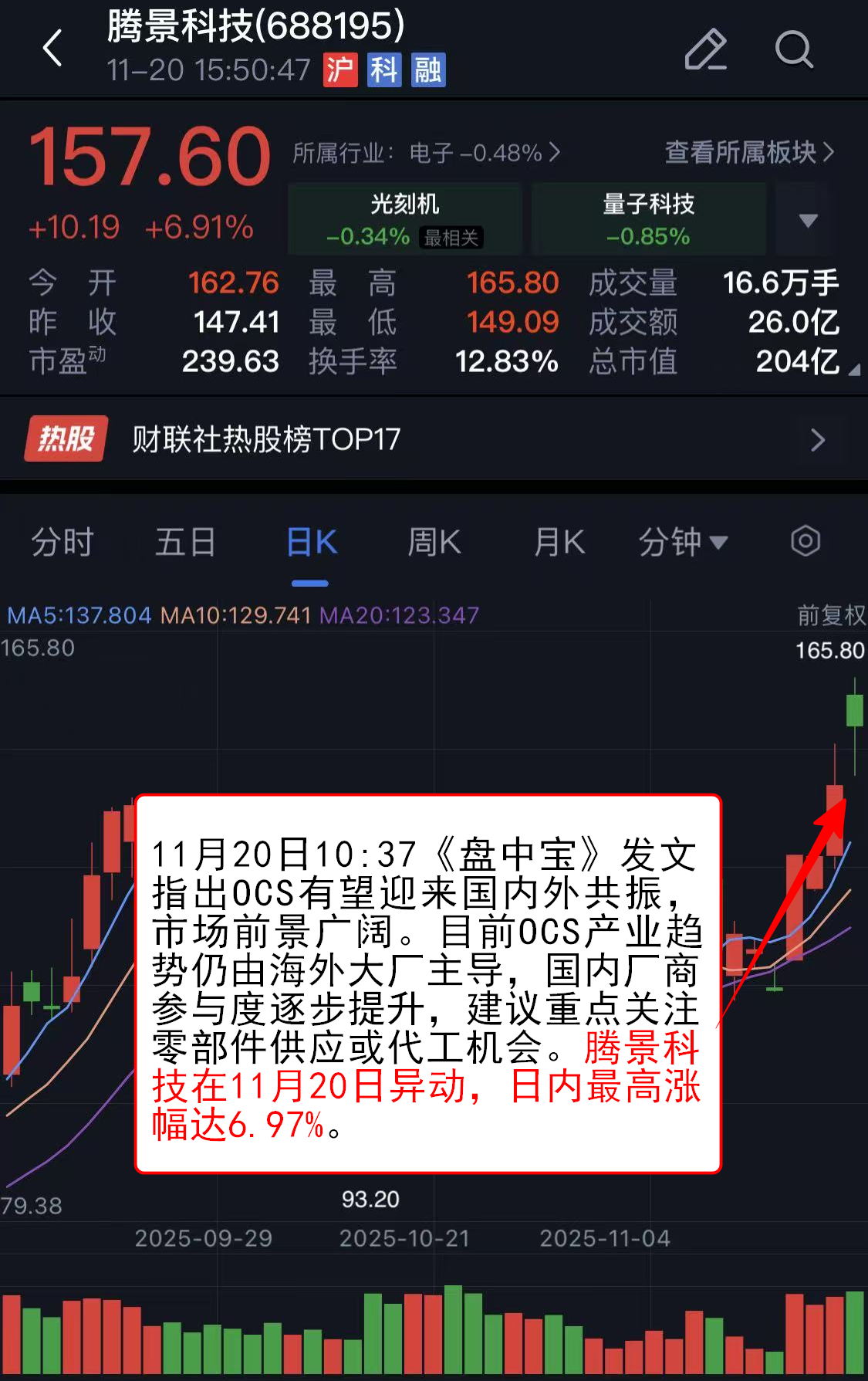The width and height of the screenshot is (868, 1381).
Task: Expand more sectors with the dropdown arrow
Action: click(x=807, y=221)
